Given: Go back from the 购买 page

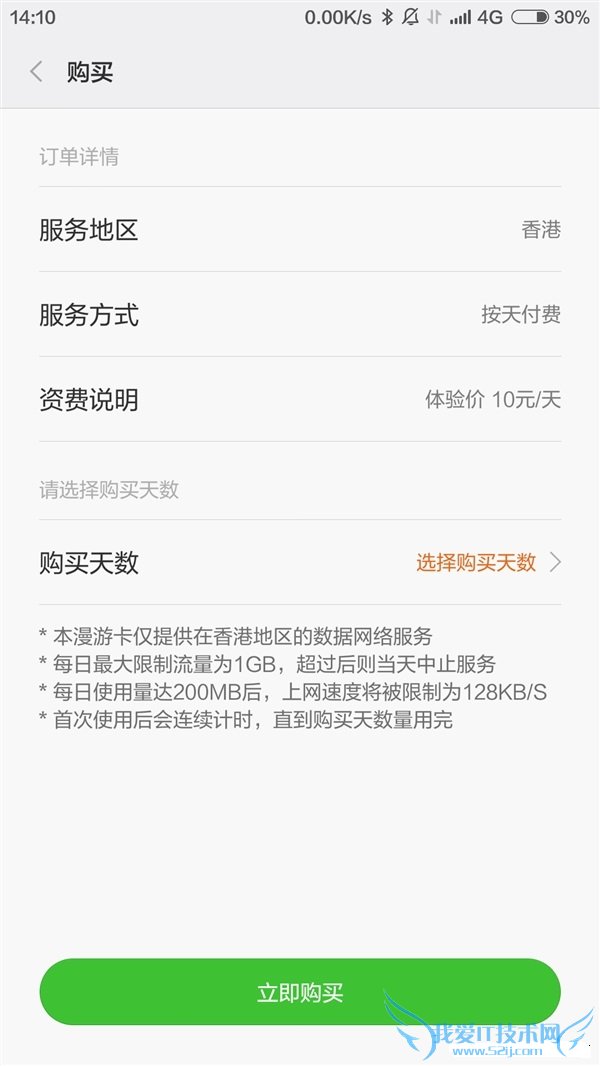Looking at the screenshot, I should click(37, 72).
